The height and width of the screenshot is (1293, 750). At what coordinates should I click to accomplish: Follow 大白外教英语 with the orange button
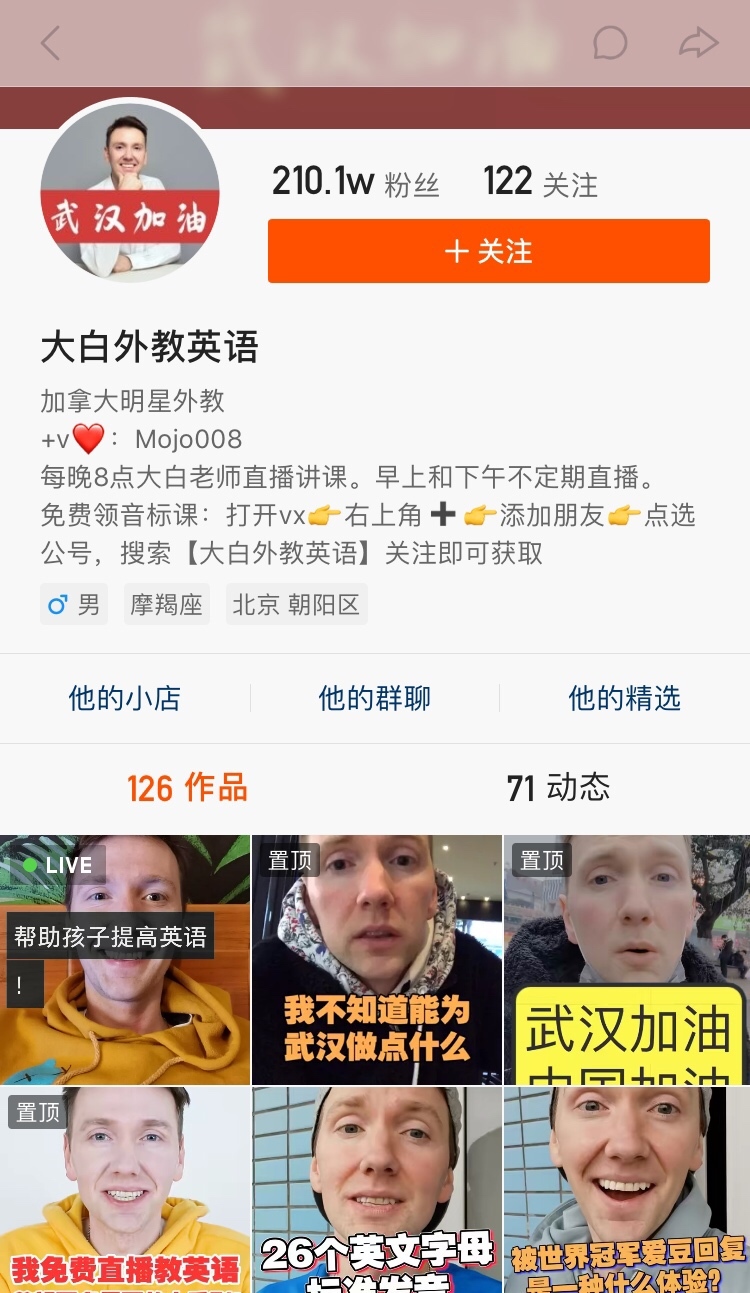click(488, 251)
